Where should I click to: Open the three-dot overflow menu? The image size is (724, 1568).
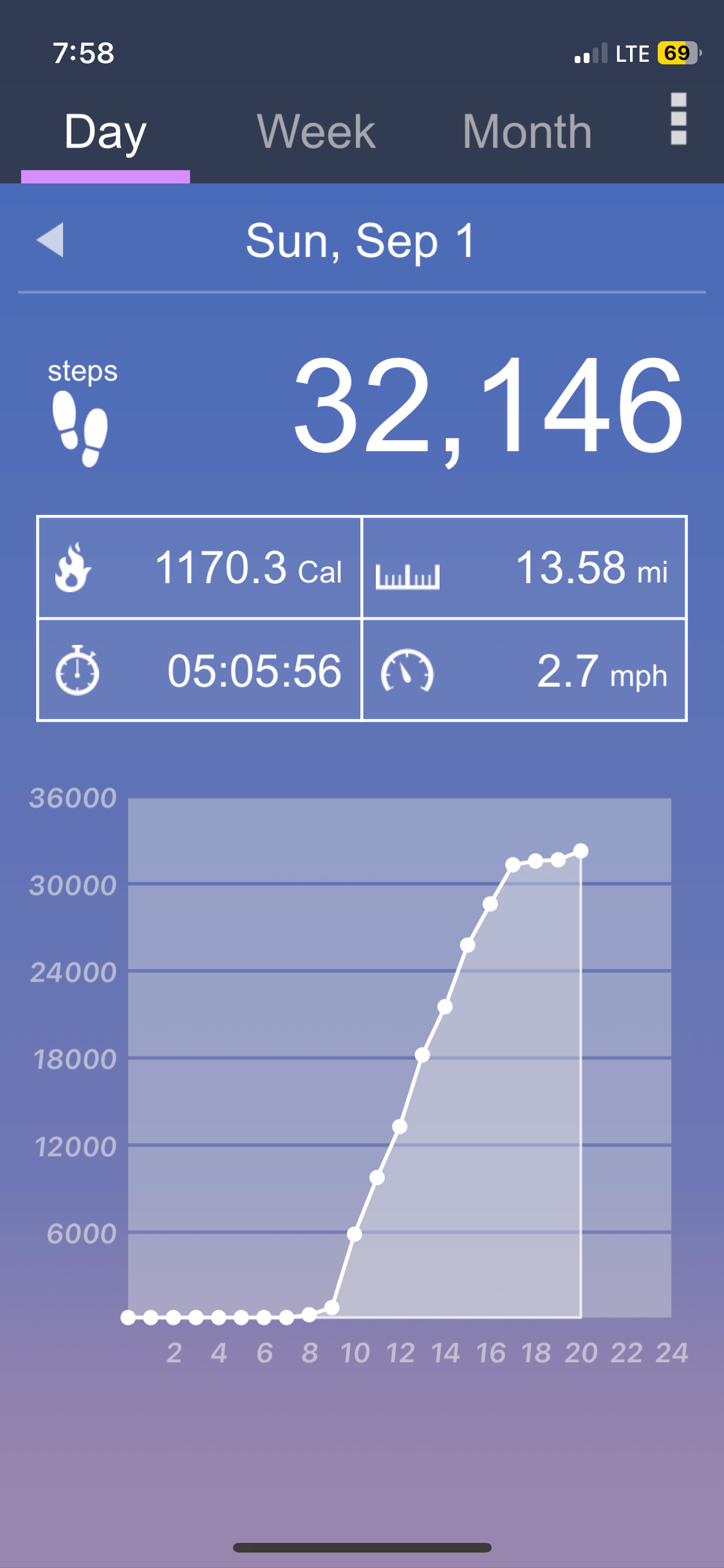pyautogui.click(x=678, y=118)
